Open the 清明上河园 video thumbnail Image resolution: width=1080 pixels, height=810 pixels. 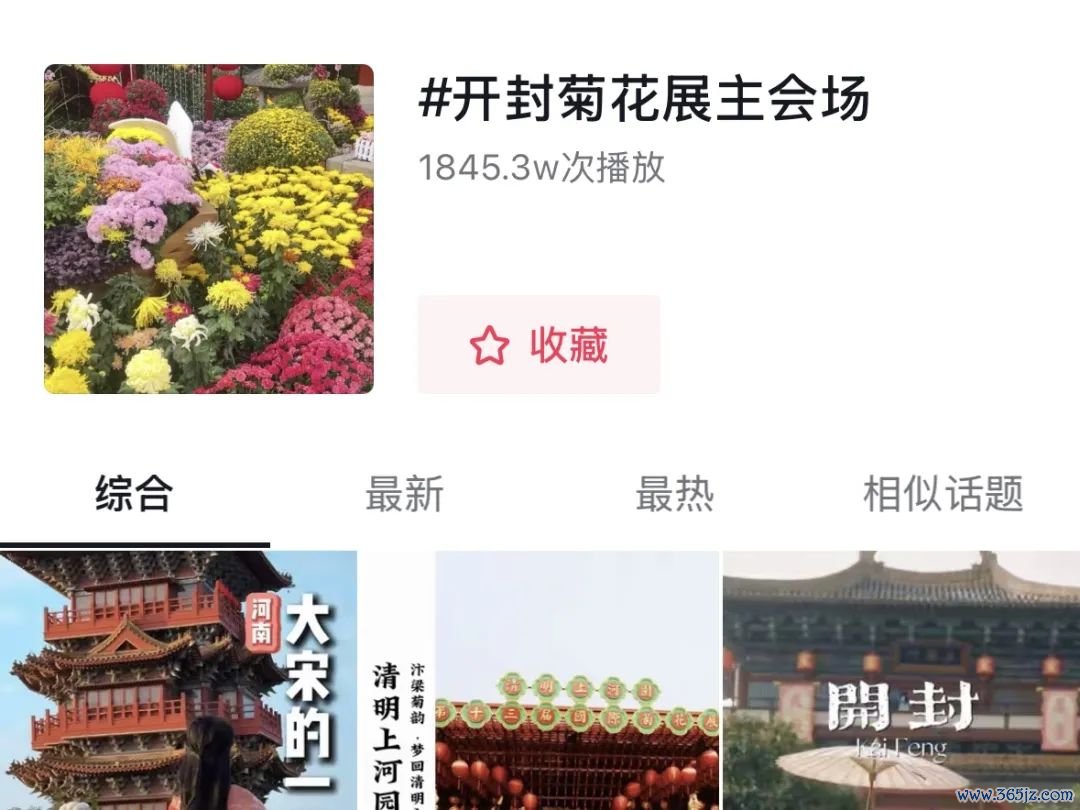[x=540, y=680]
